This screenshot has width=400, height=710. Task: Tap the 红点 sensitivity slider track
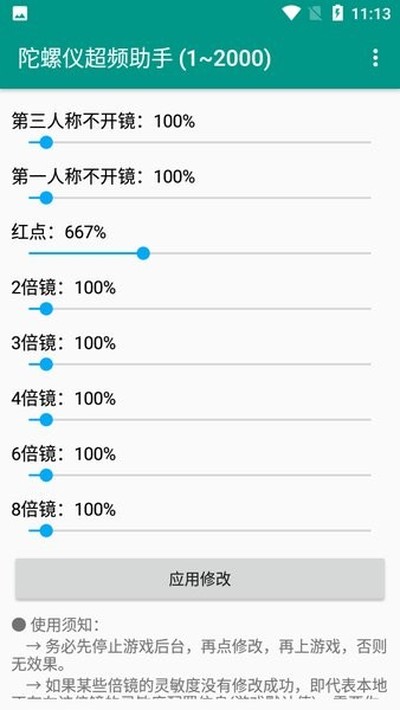tap(200, 253)
